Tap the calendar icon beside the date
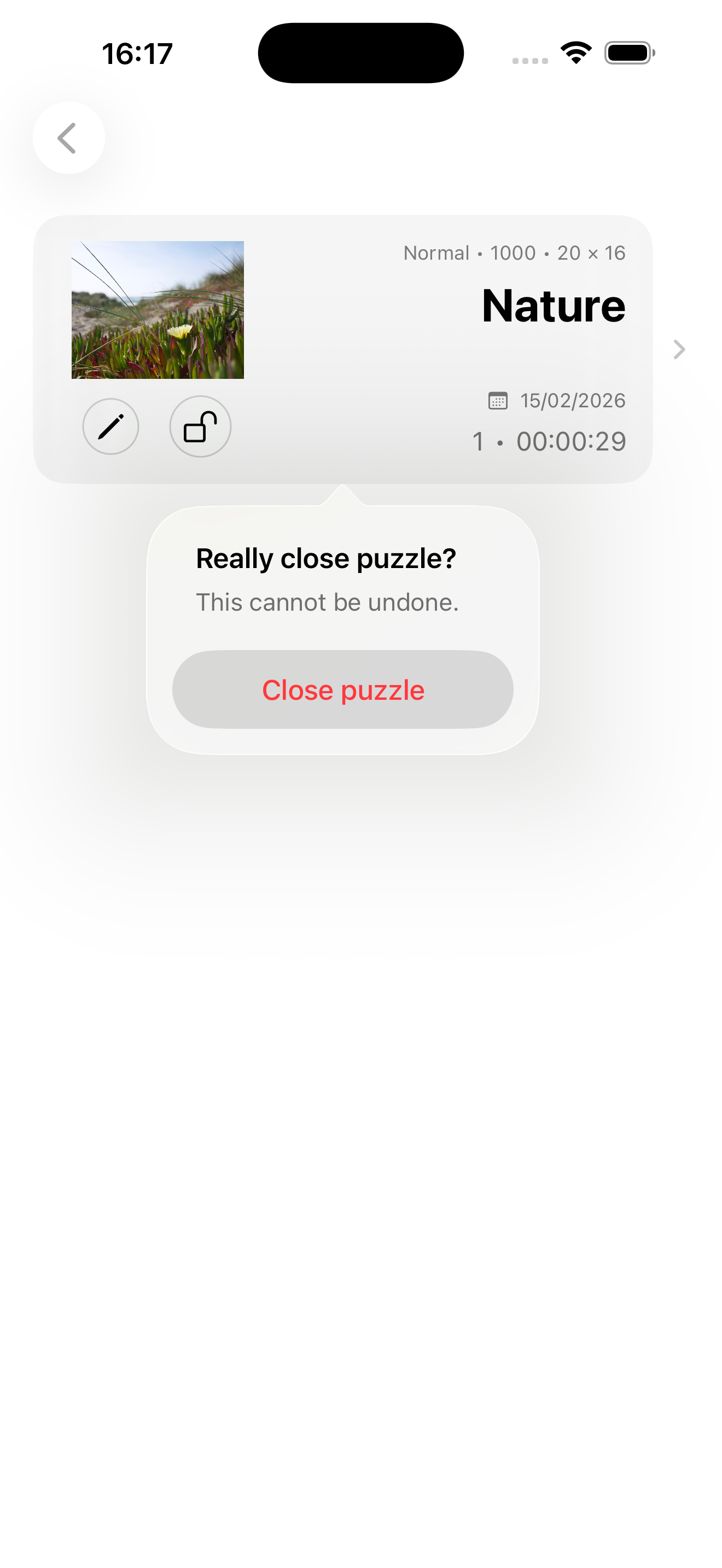722x1568 pixels. (497, 400)
